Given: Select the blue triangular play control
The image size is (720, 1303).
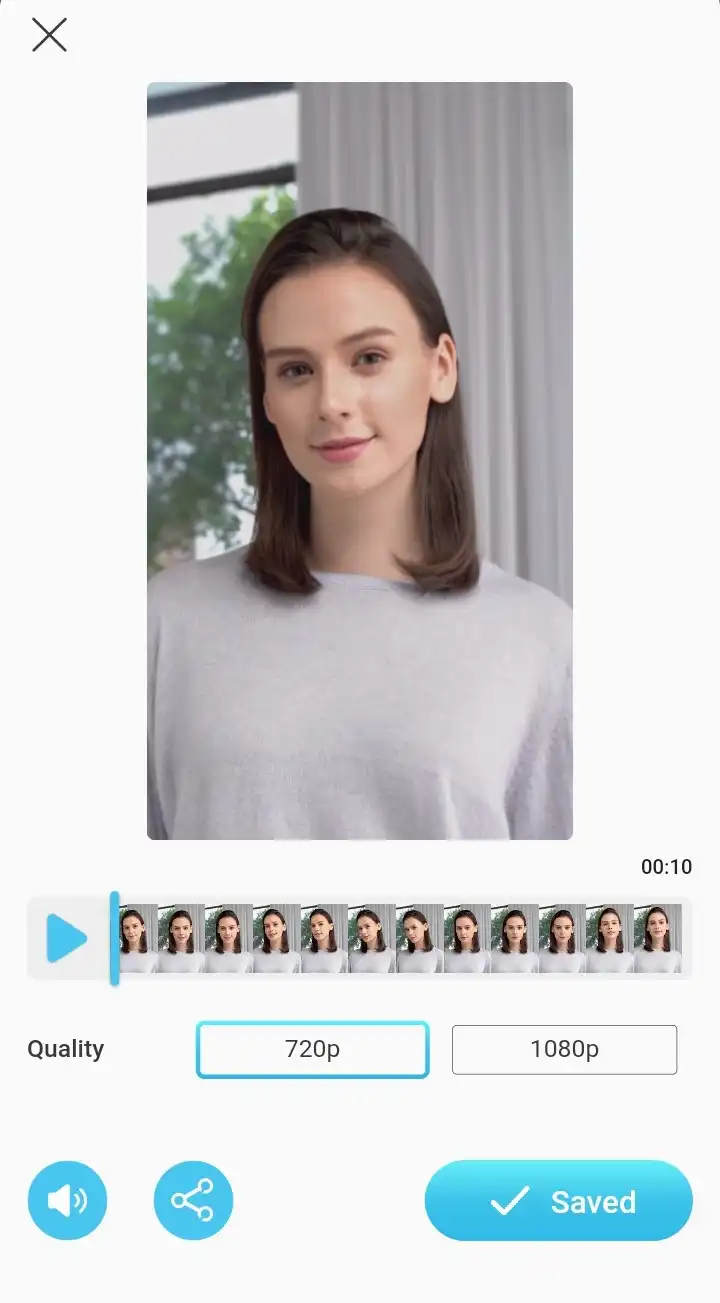Looking at the screenshot, I should pyautogui.click(x=67, y=938).
